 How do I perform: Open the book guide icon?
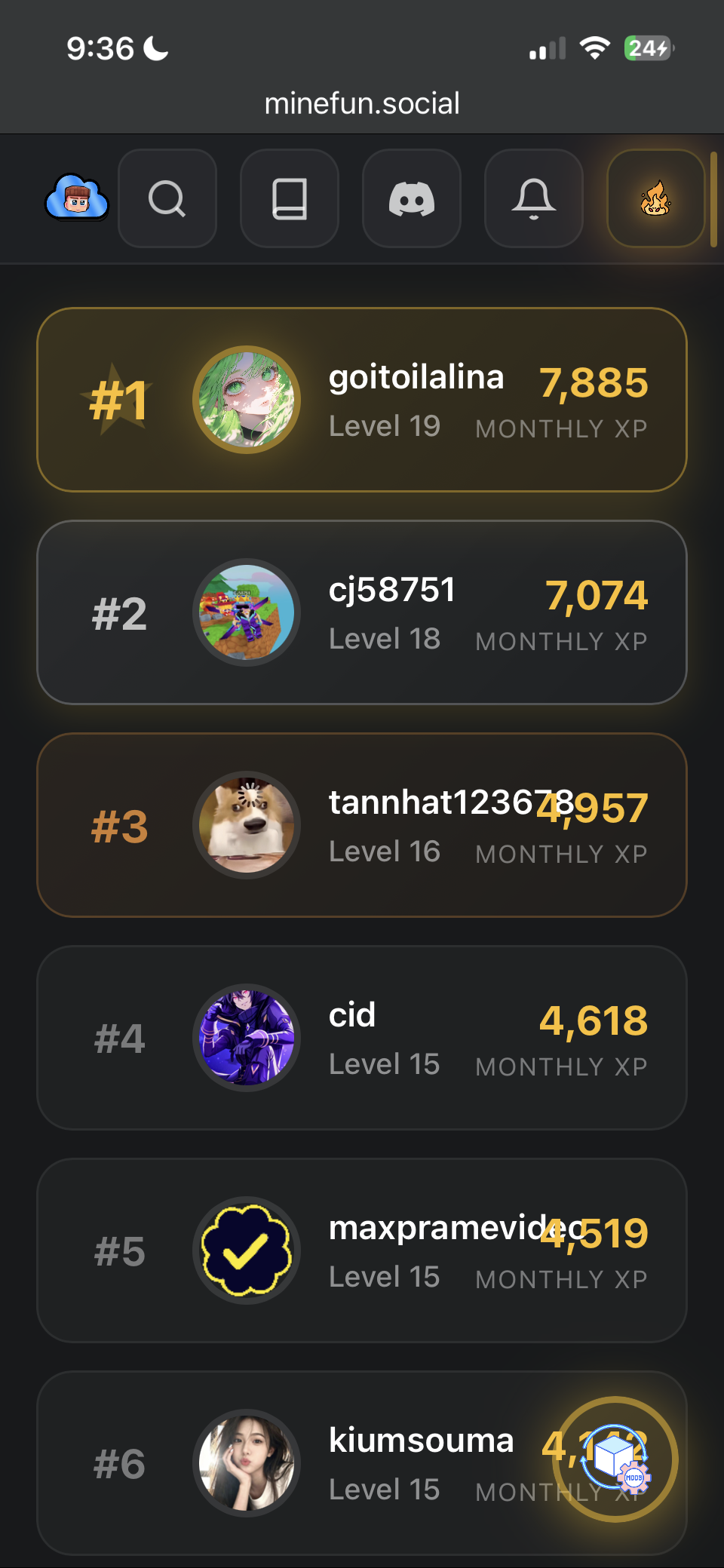click(x=289, y=199)
